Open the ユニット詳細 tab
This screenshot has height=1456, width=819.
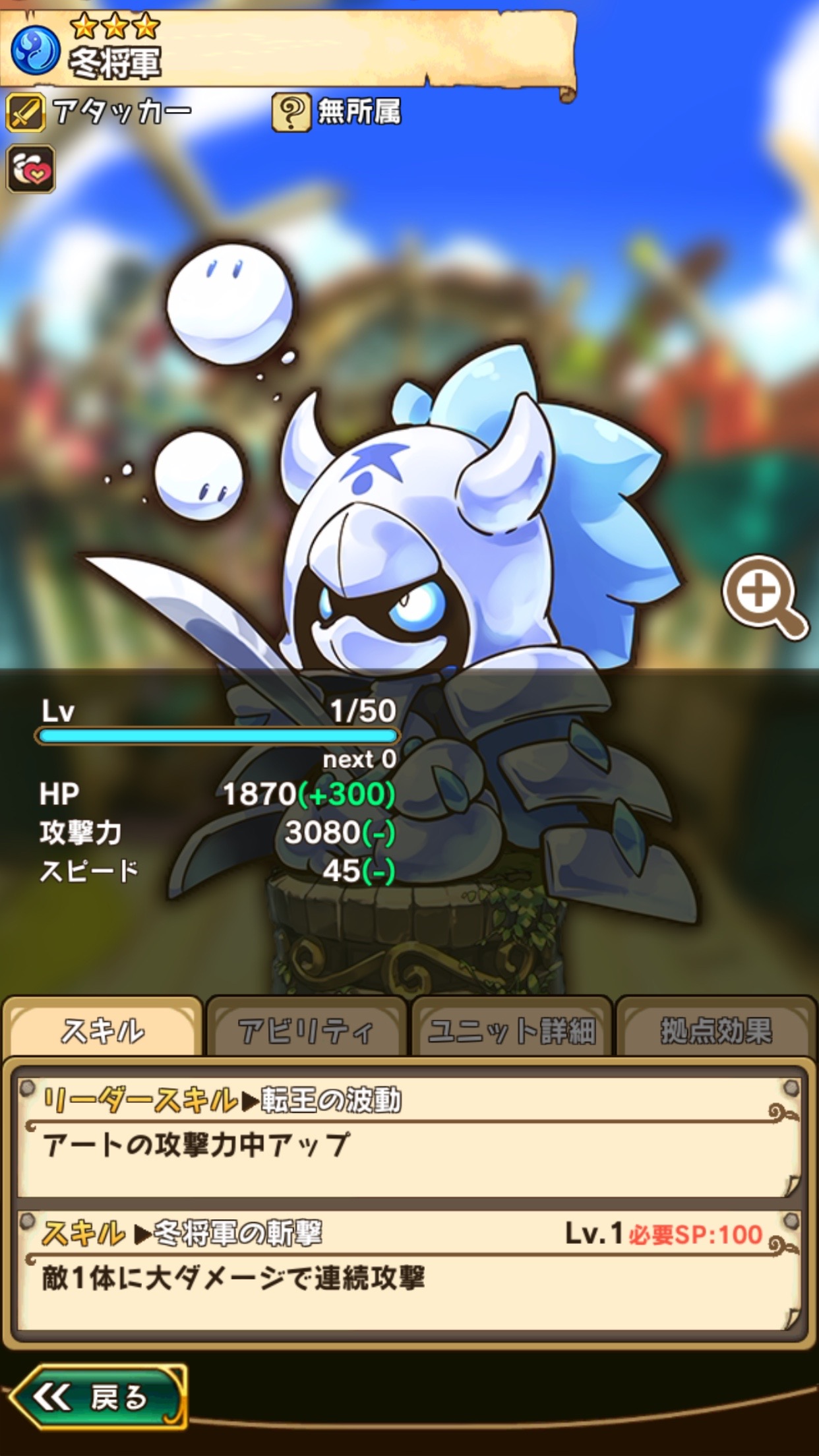[511, 1031]
